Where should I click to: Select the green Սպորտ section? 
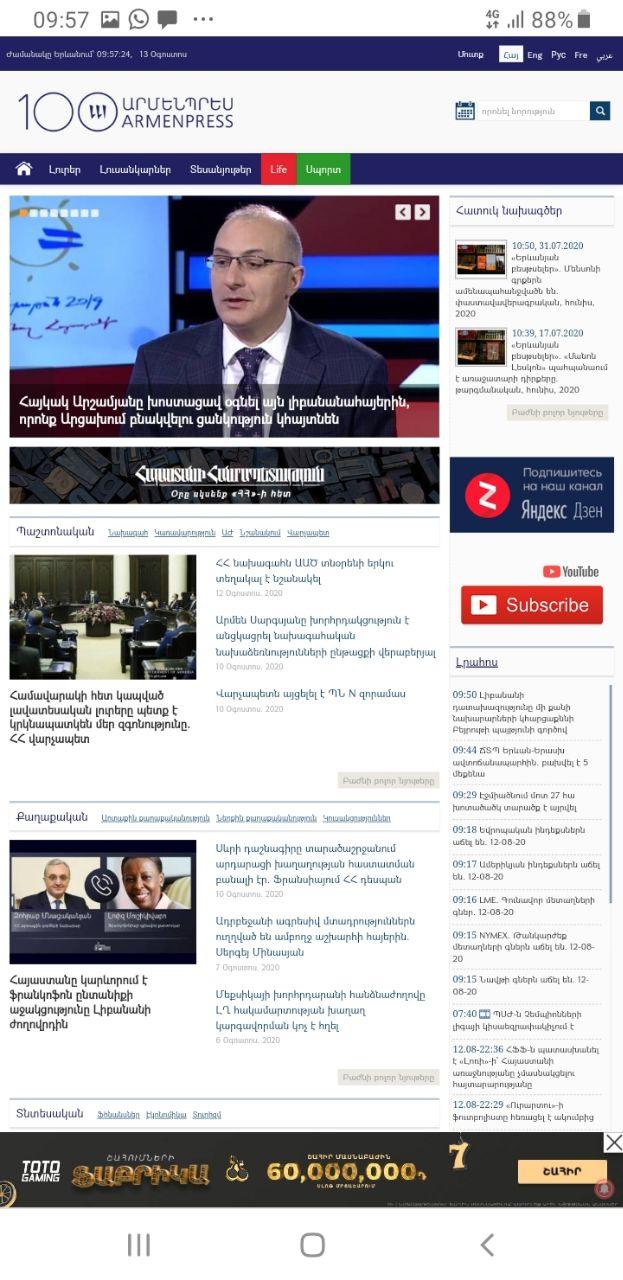(x=323, y=170)
